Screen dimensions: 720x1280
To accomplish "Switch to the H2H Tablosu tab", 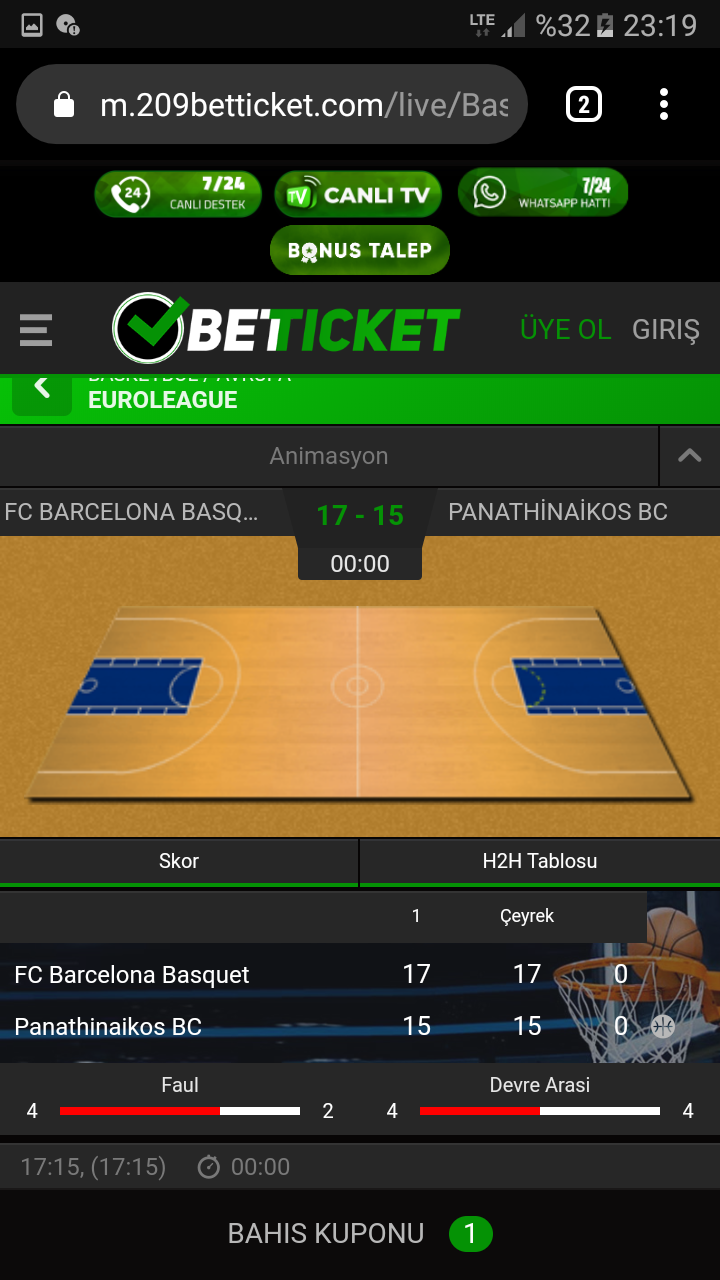I will [539, 861].
